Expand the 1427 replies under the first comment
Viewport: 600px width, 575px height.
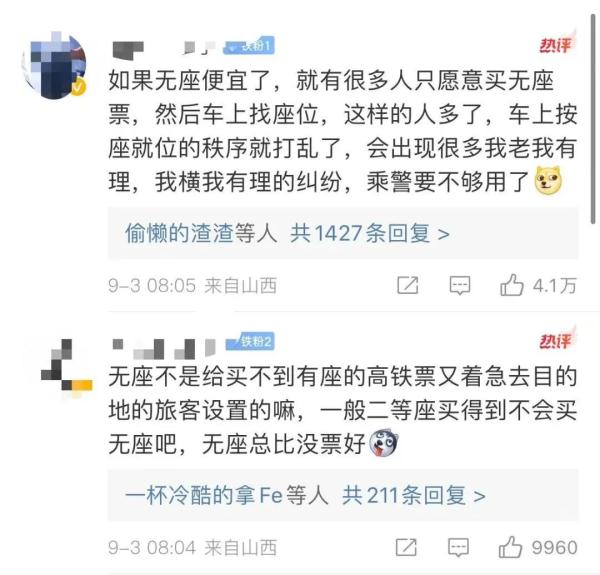(x=368, y=233)
